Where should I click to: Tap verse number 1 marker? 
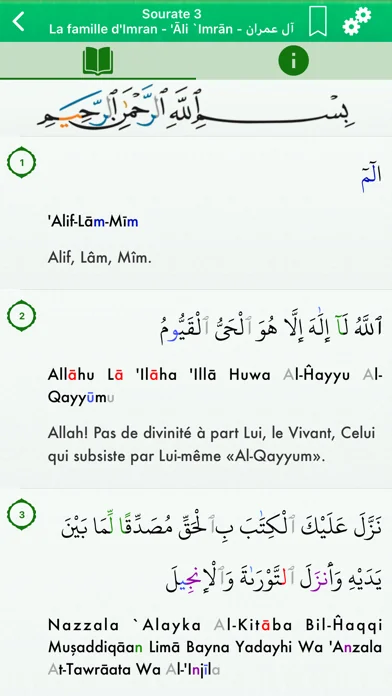point(21,163)
